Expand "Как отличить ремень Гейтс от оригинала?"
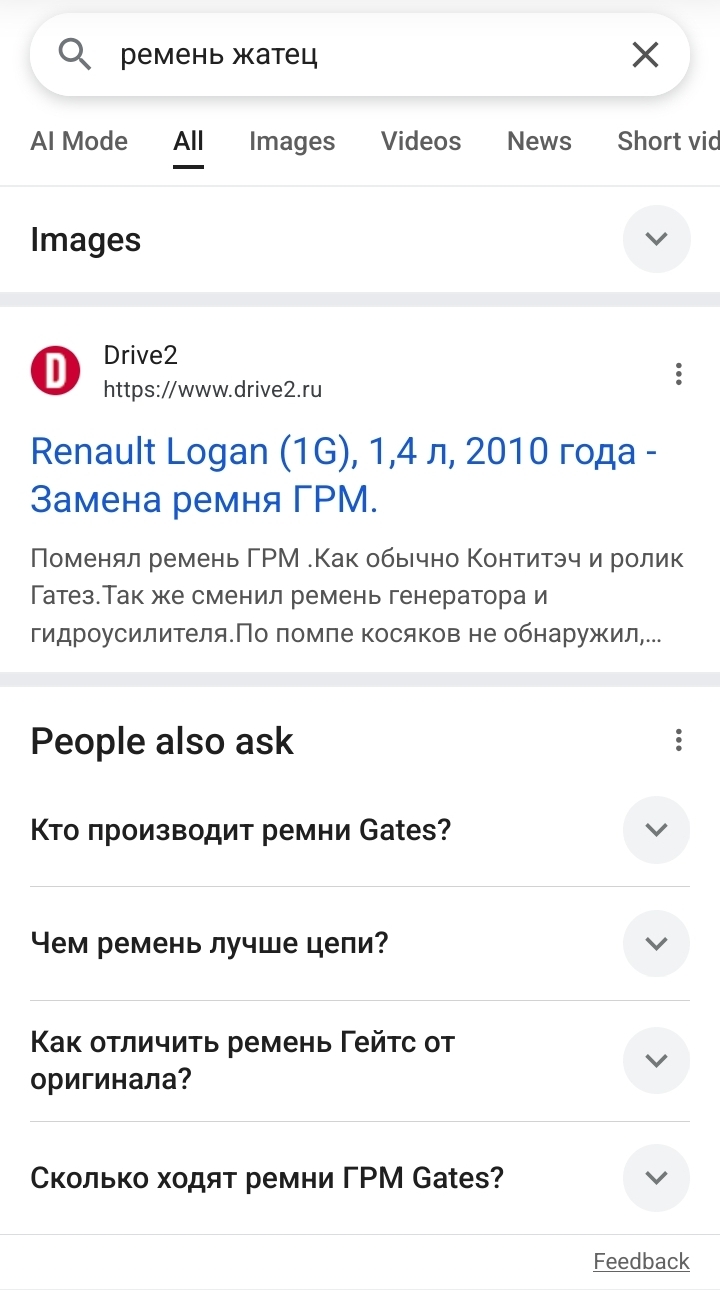 [x=656, y=1060]
